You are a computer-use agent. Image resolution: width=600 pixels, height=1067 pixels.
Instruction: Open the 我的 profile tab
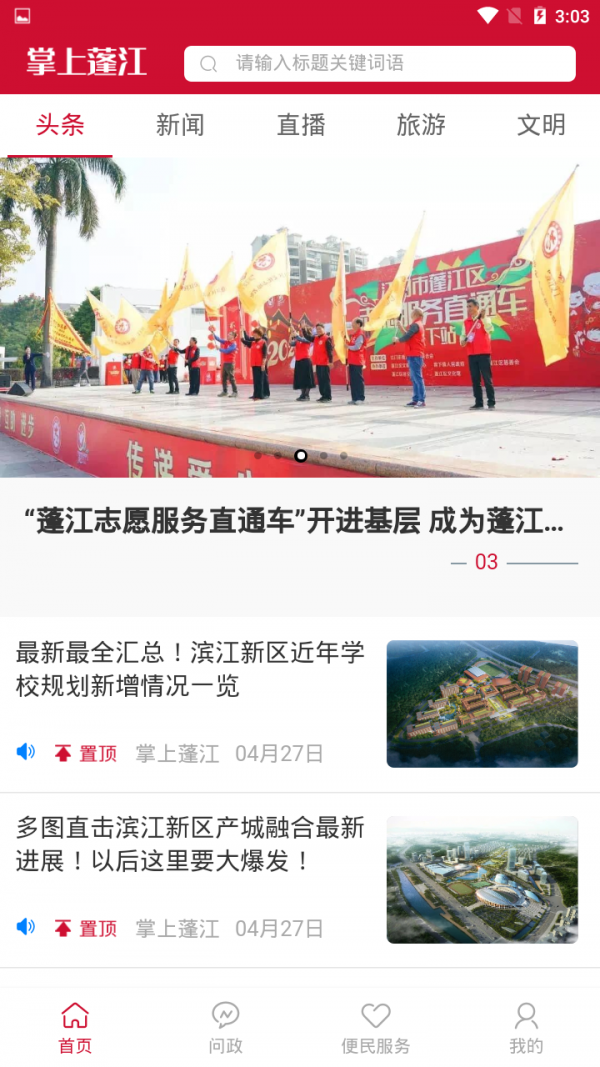(x=526, y=1028)
